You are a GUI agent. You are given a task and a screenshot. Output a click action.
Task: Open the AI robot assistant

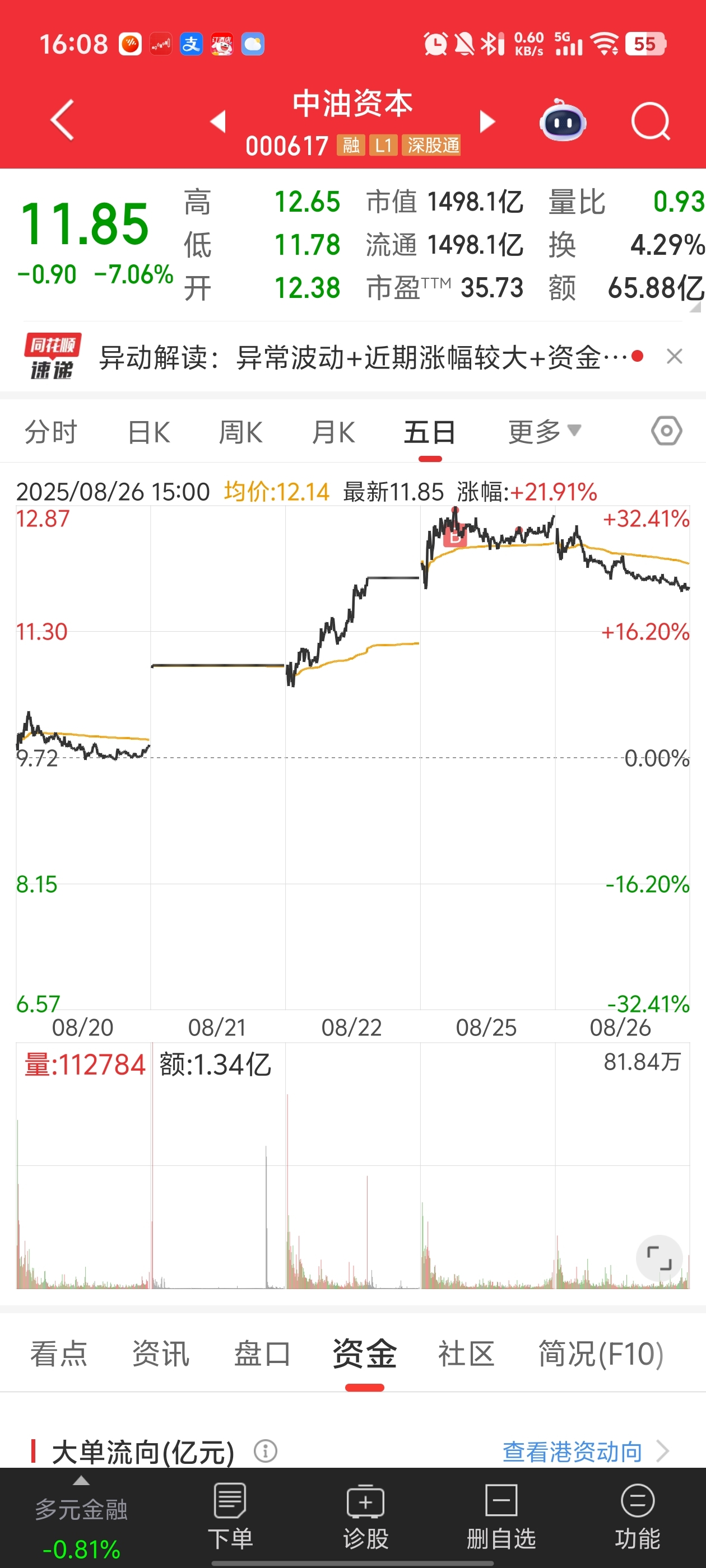(x=563, y=120)
